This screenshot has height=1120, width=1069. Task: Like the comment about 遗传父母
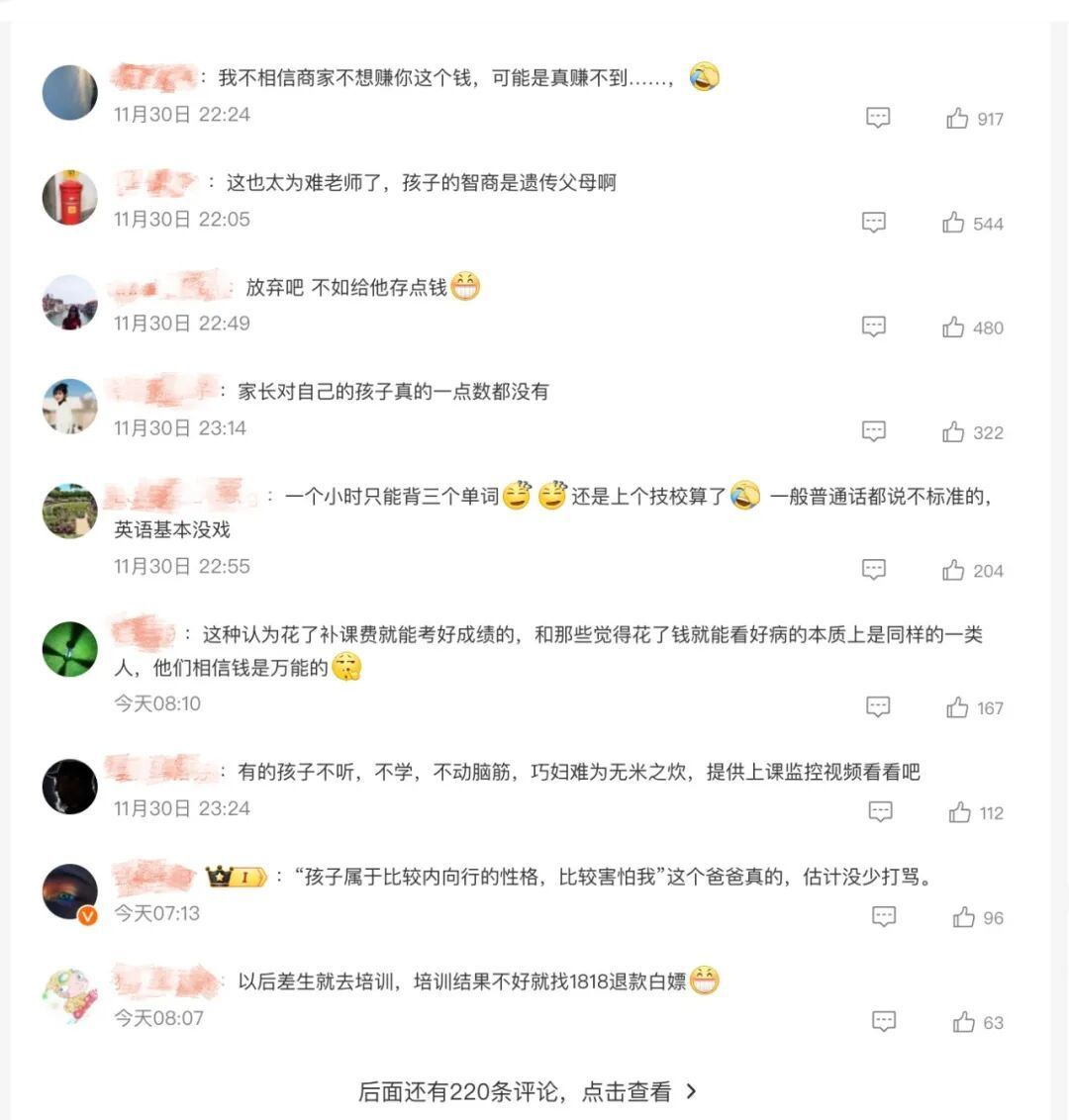(x=953, y=223)
